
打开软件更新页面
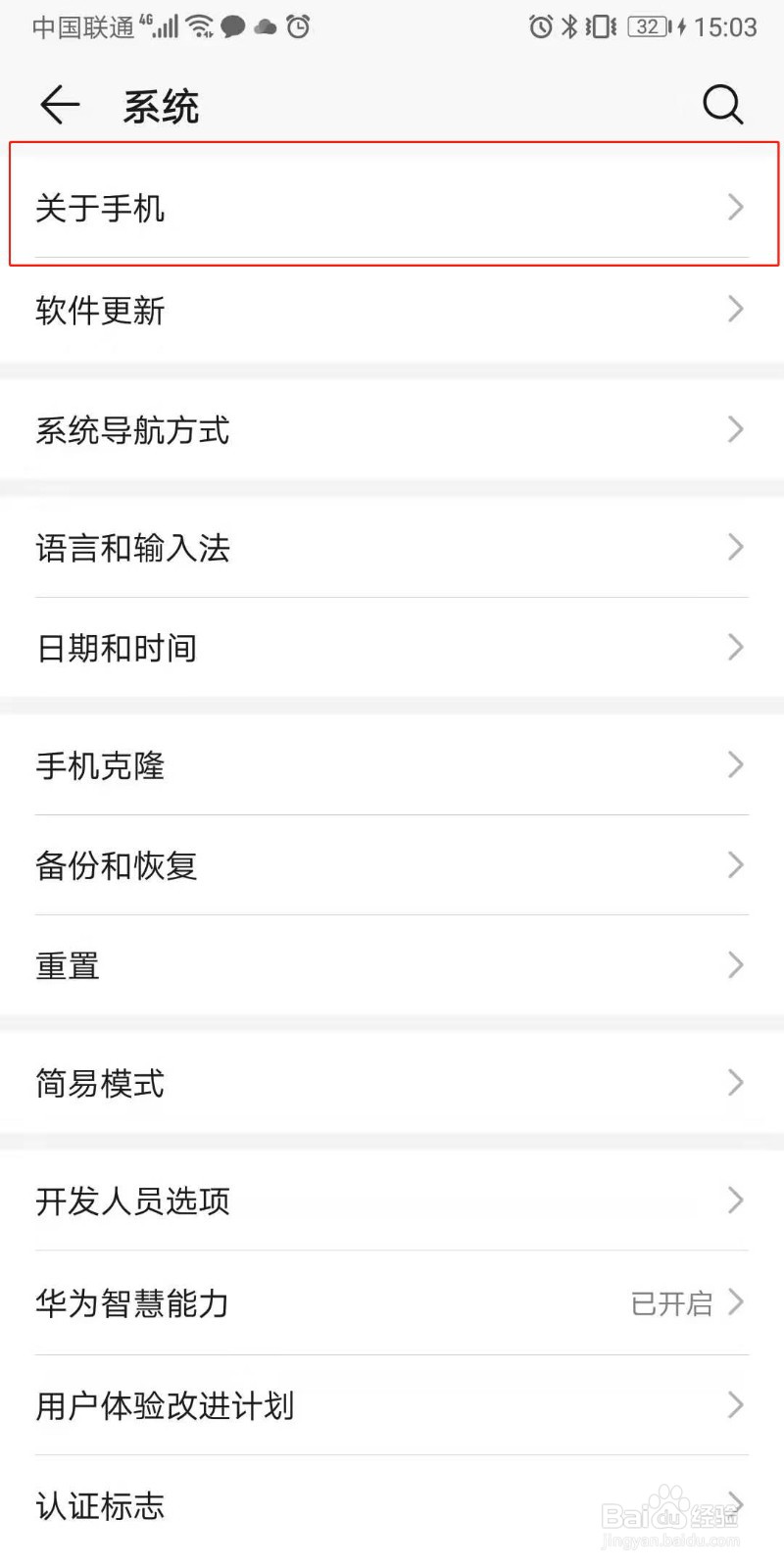[x=392, y=311]
